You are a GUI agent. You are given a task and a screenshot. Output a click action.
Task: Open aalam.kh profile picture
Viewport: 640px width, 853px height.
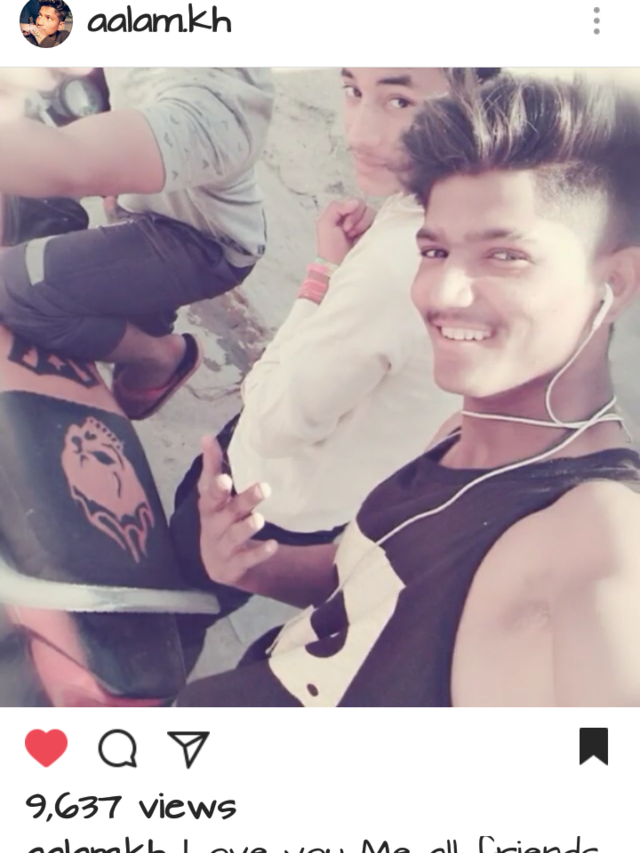coord(46,22)
